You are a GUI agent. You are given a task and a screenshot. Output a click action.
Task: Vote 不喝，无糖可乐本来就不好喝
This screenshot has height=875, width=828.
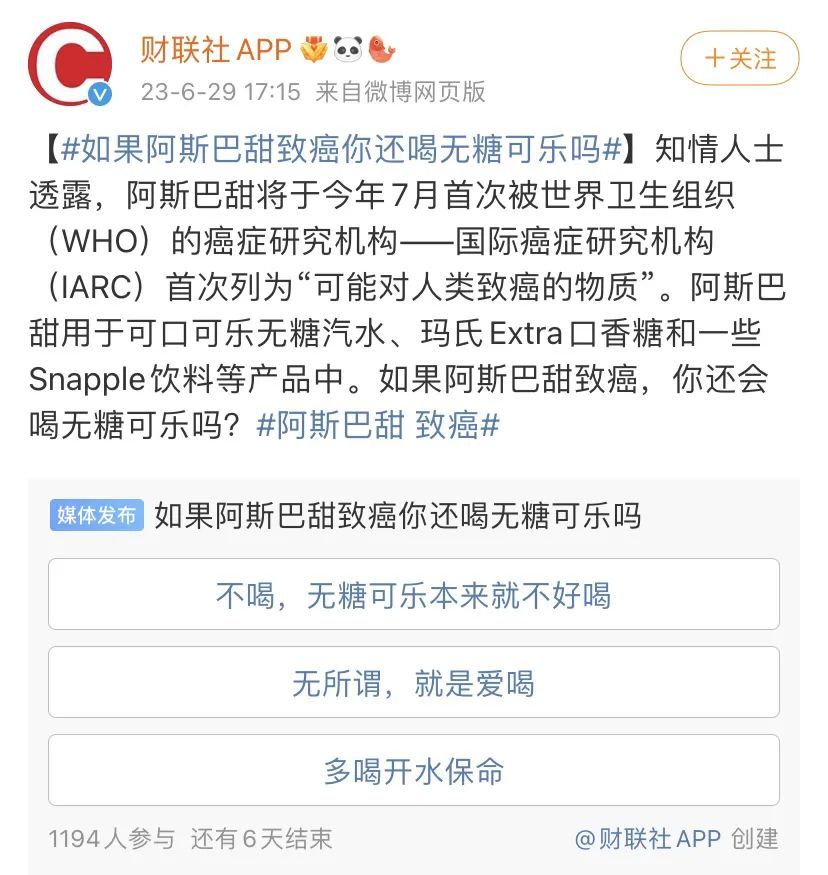tap(413, 595)
